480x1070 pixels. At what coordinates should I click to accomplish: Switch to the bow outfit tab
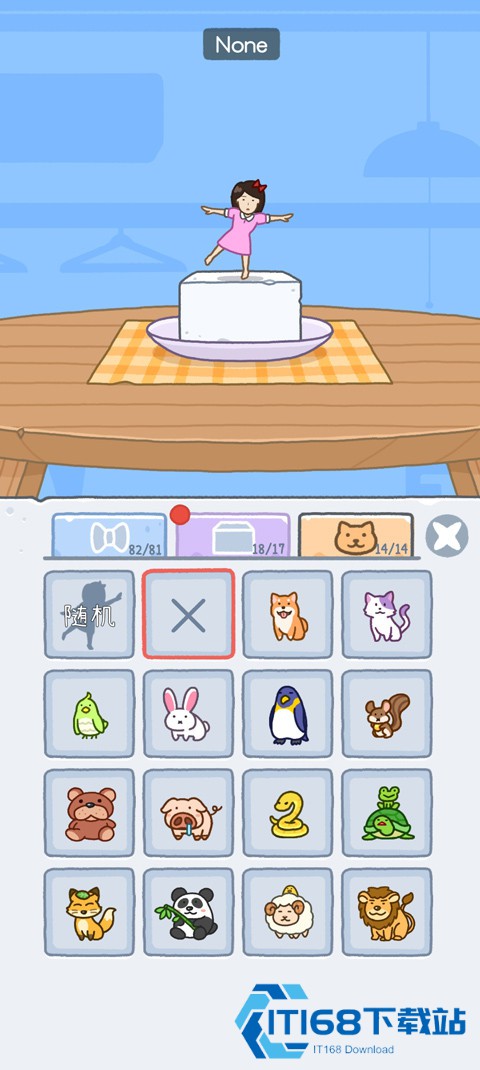tap(109, 535)
